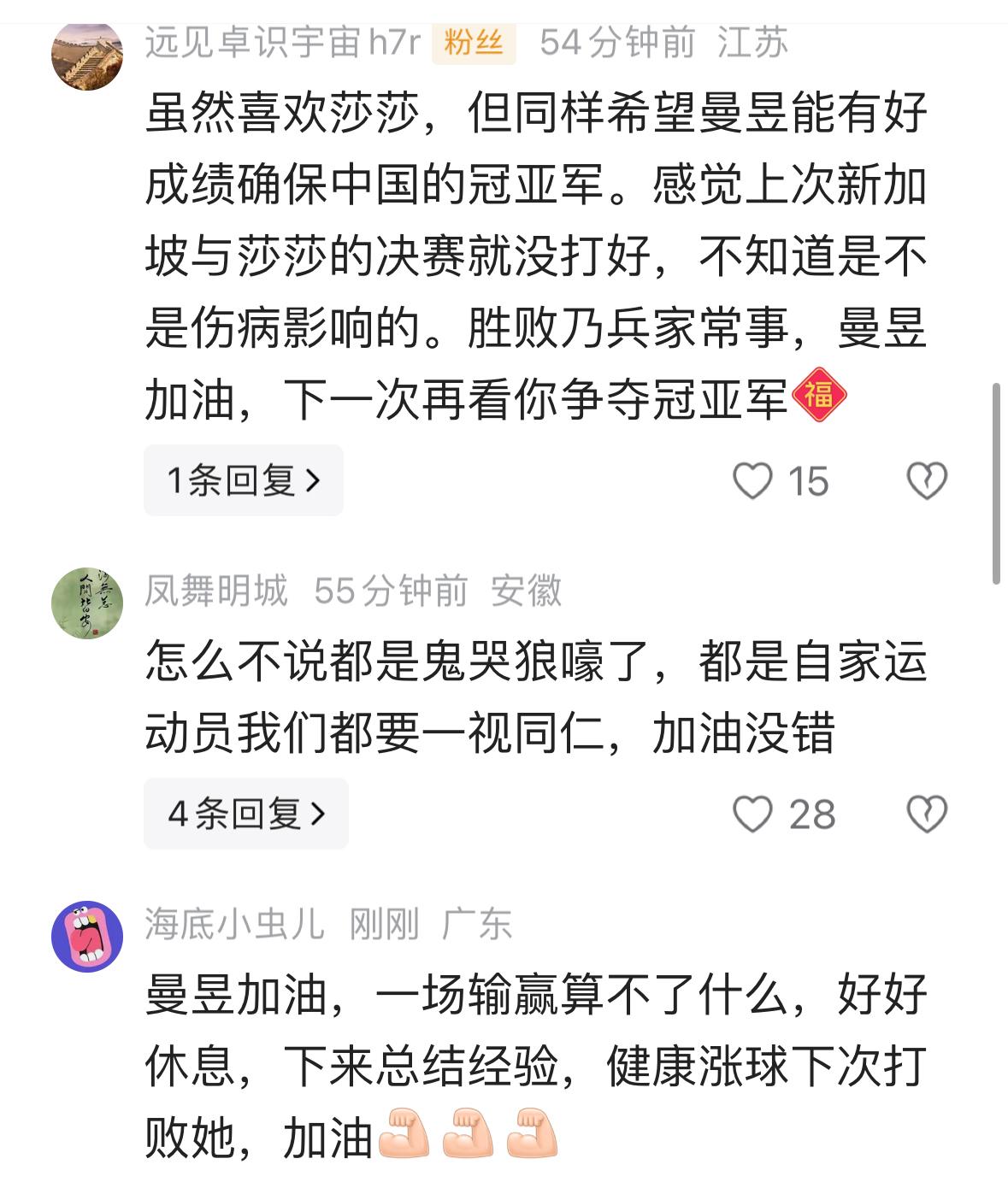This screenshot has height=1182, width=1008.
Task: Expand the 1条回复 replies under the first comment
Action: [245, 480]
